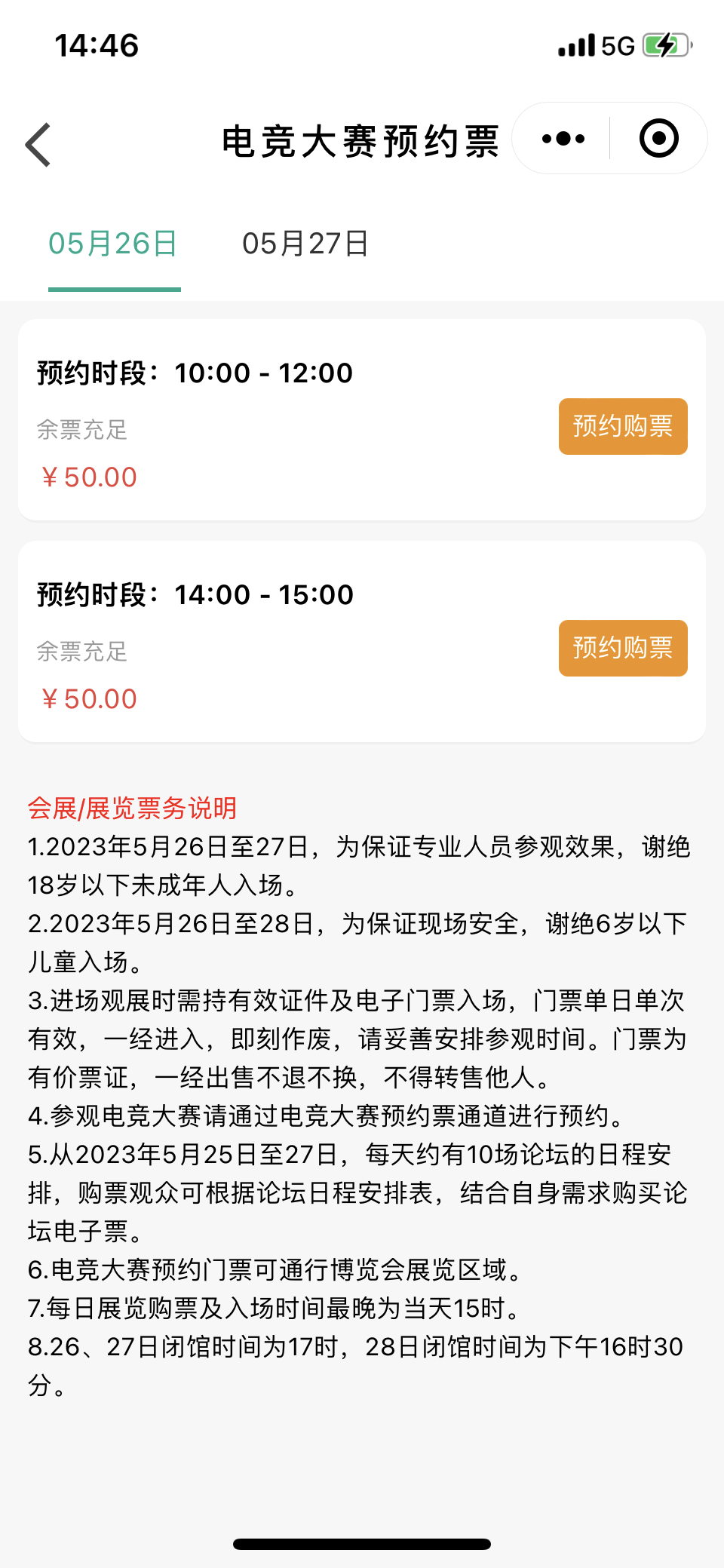The image size is (724, 1568).
Task: Open the mini program more-options menu
Action: [563, 139]
